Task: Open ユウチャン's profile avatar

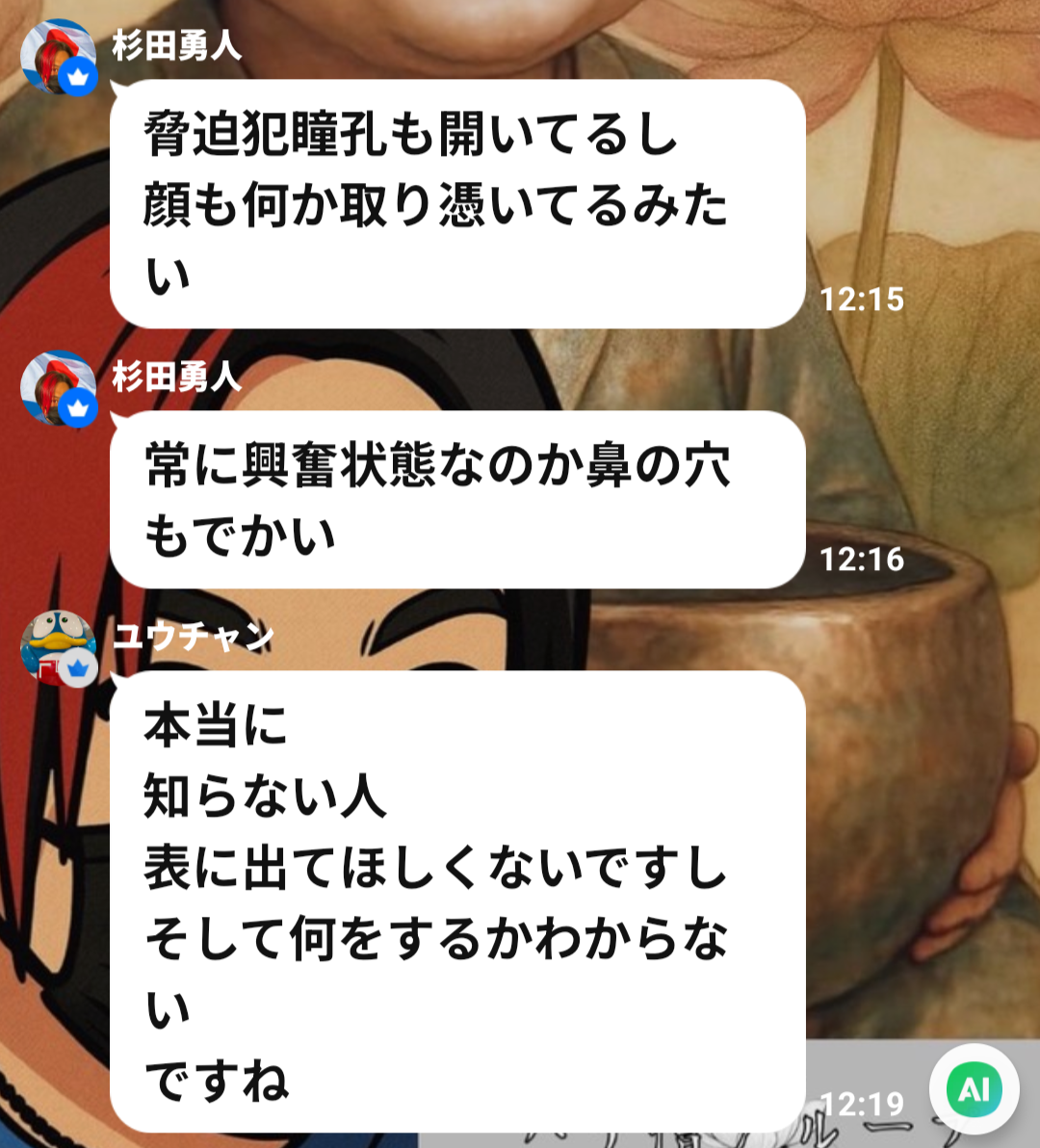Action: pyautogui.click(x=58, y=645)
